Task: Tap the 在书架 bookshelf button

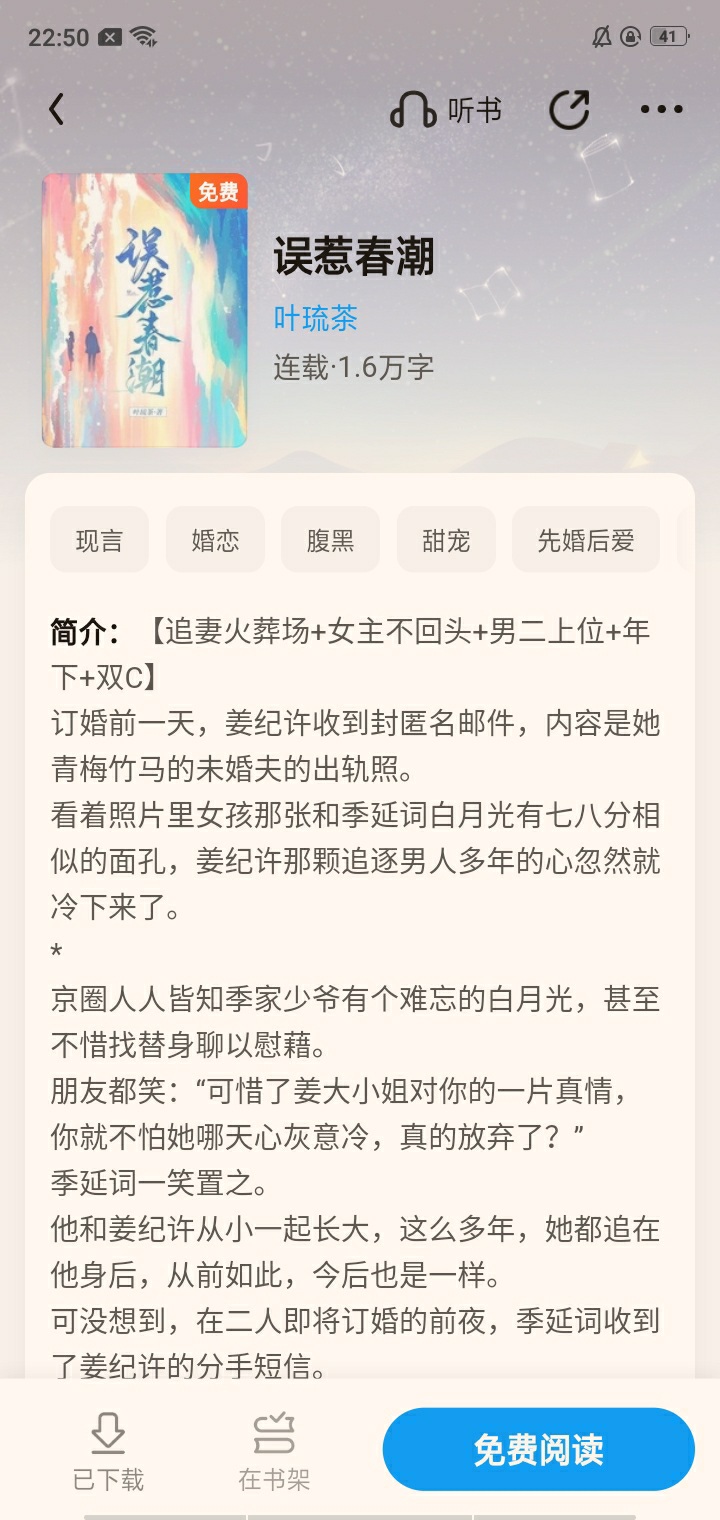Action: pyautogui.click(x=274, y=1451)
